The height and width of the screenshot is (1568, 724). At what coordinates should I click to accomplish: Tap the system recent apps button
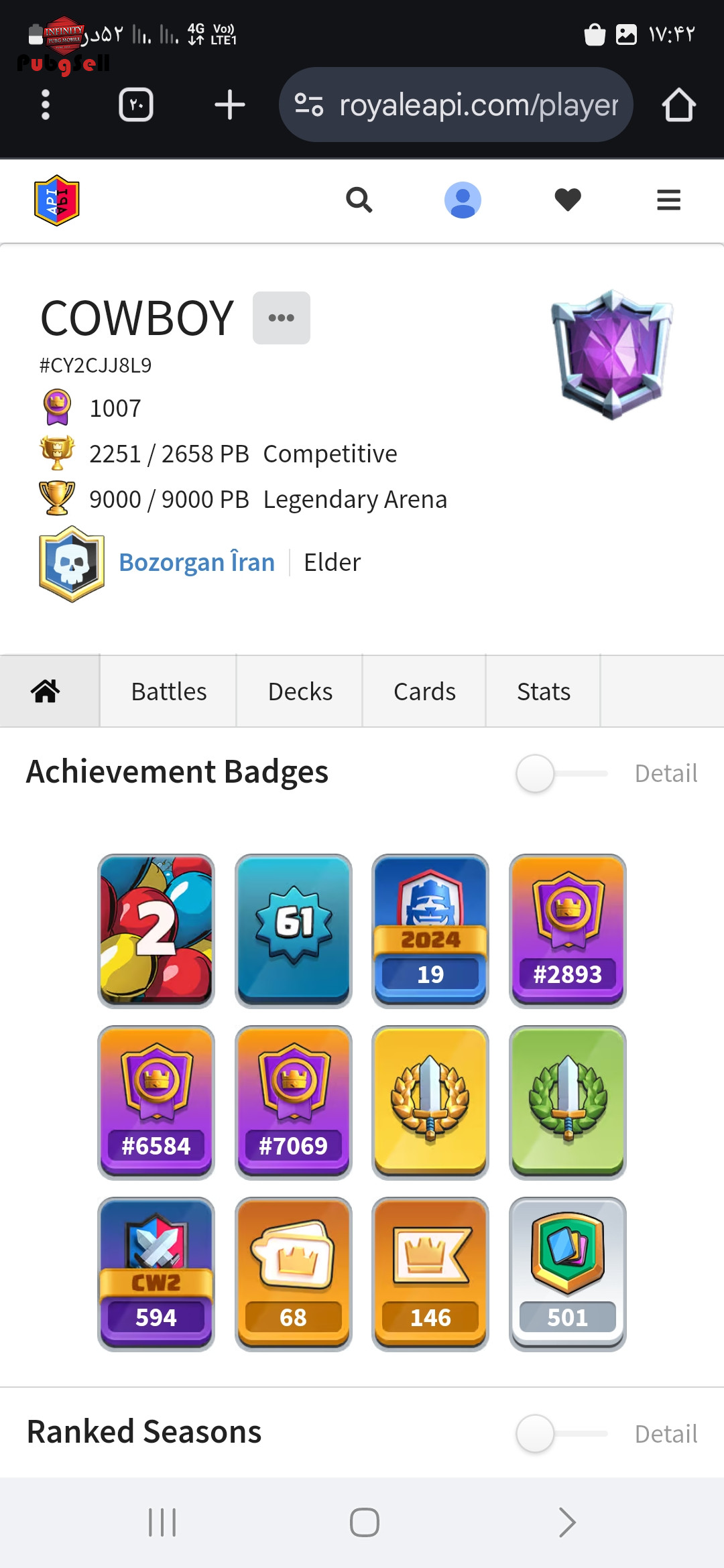click(162, 1522)
